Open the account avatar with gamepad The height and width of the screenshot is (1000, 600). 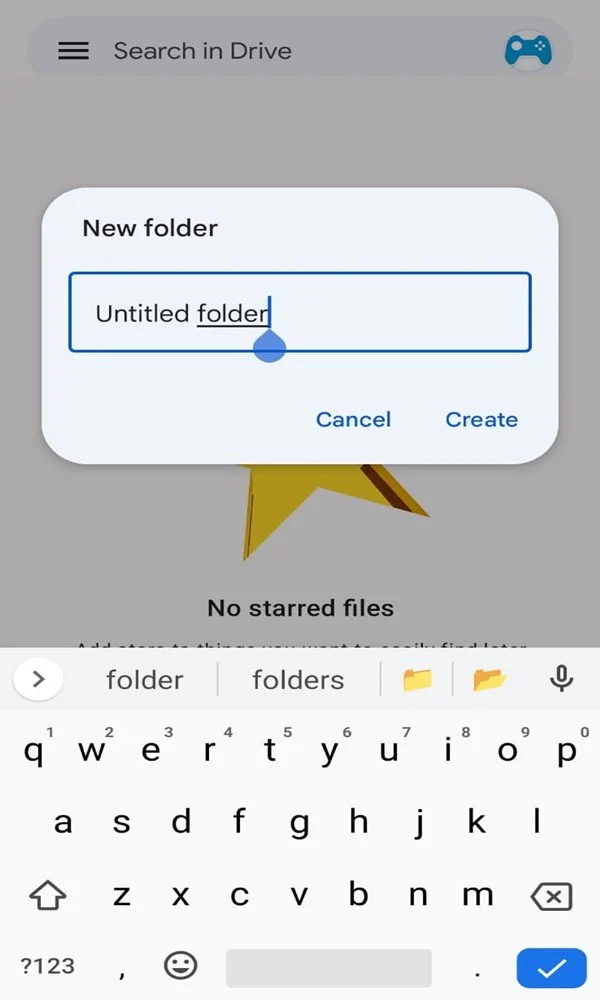click(x=528, y=50)
